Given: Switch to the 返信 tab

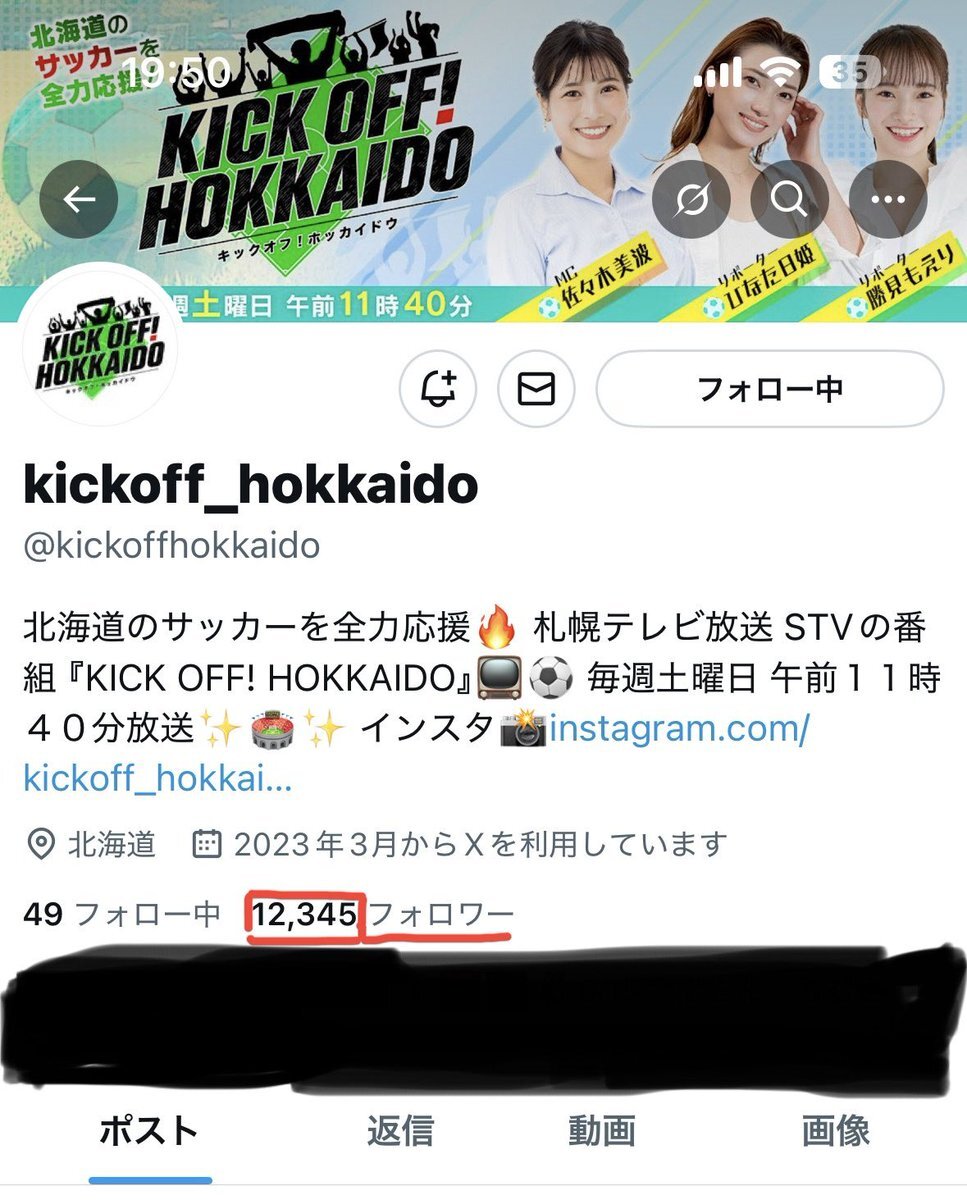Looking at the screenshot, I should tap(400, 1132).
